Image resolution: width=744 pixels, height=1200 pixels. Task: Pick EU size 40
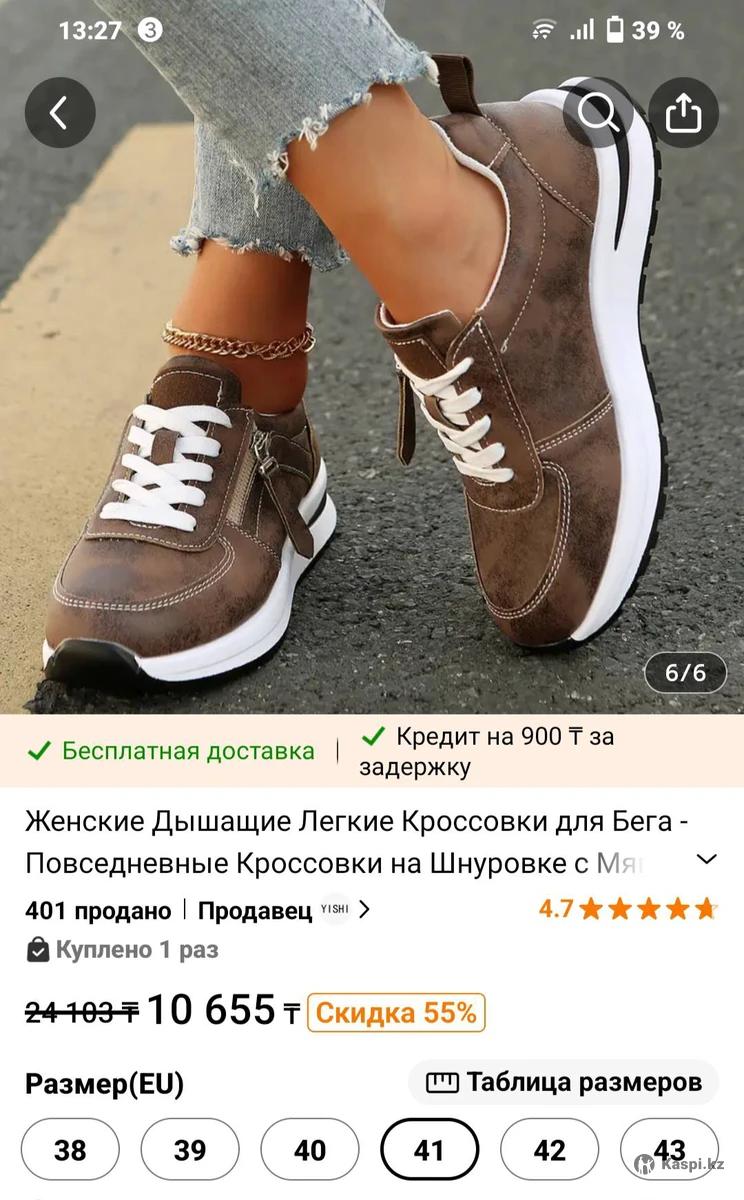pos(310,1150)
